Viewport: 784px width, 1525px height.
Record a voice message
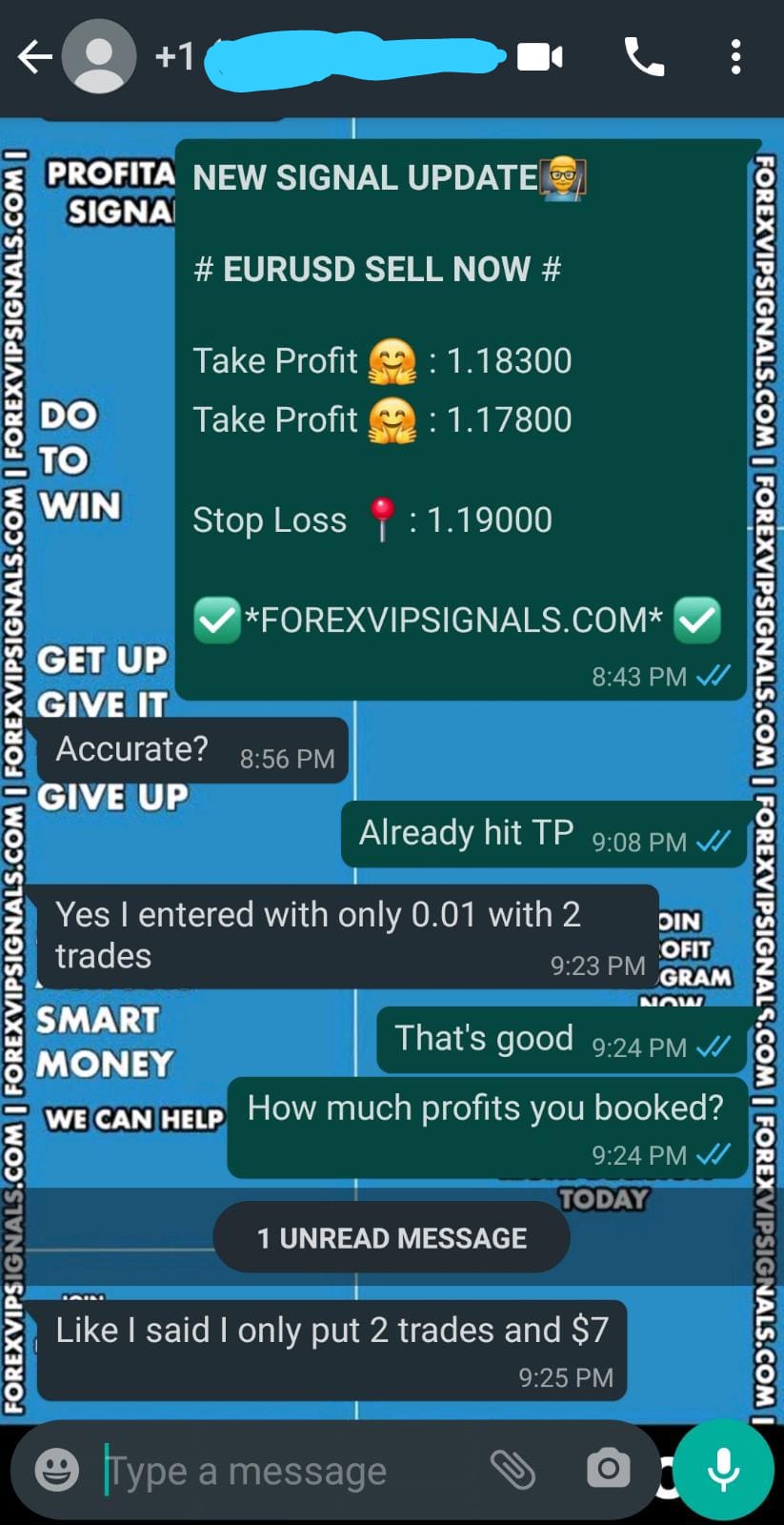[724, 1469]
